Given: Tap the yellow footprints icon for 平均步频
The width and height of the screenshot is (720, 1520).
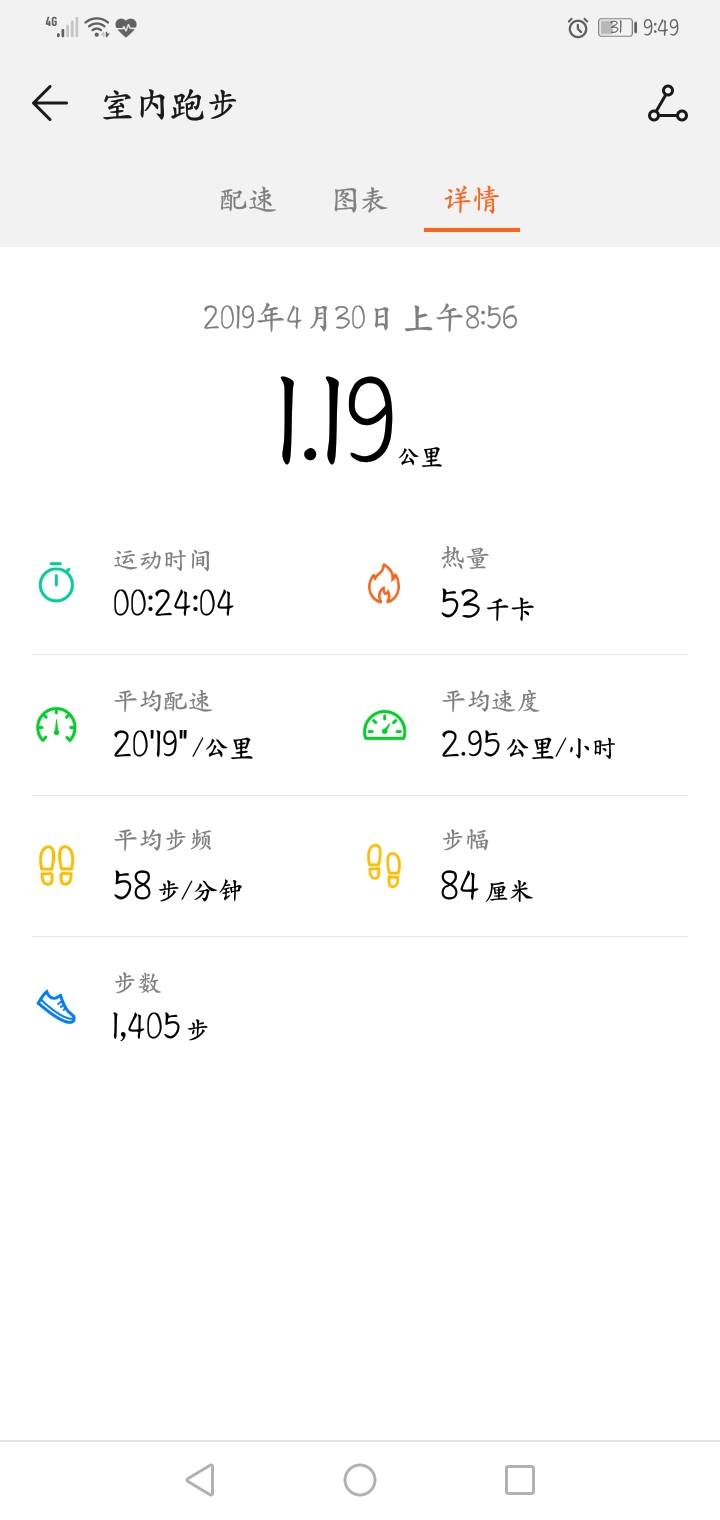Looking at the screenshot, I should coord(55,866).
